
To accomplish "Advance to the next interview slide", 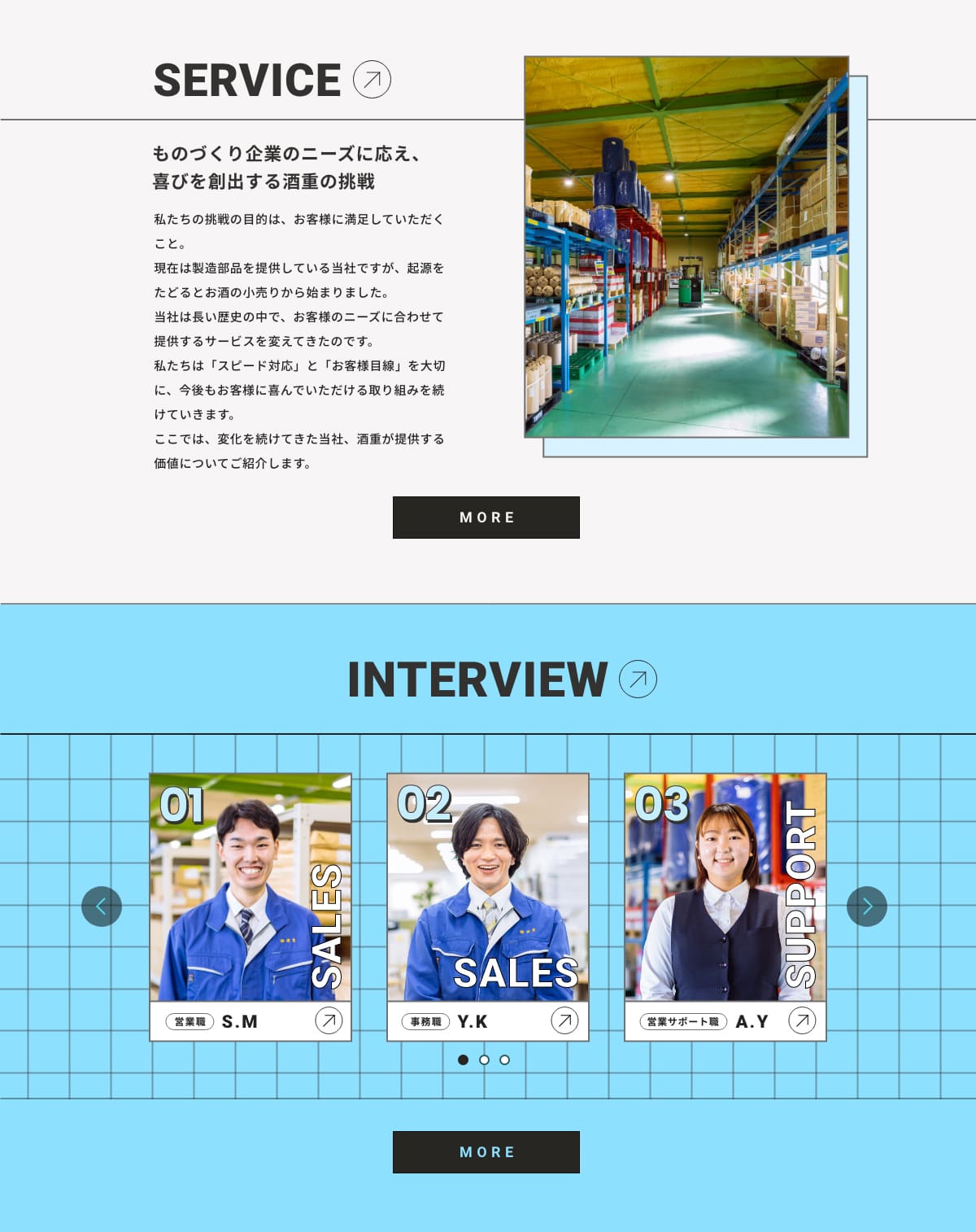I will (866, 906).
